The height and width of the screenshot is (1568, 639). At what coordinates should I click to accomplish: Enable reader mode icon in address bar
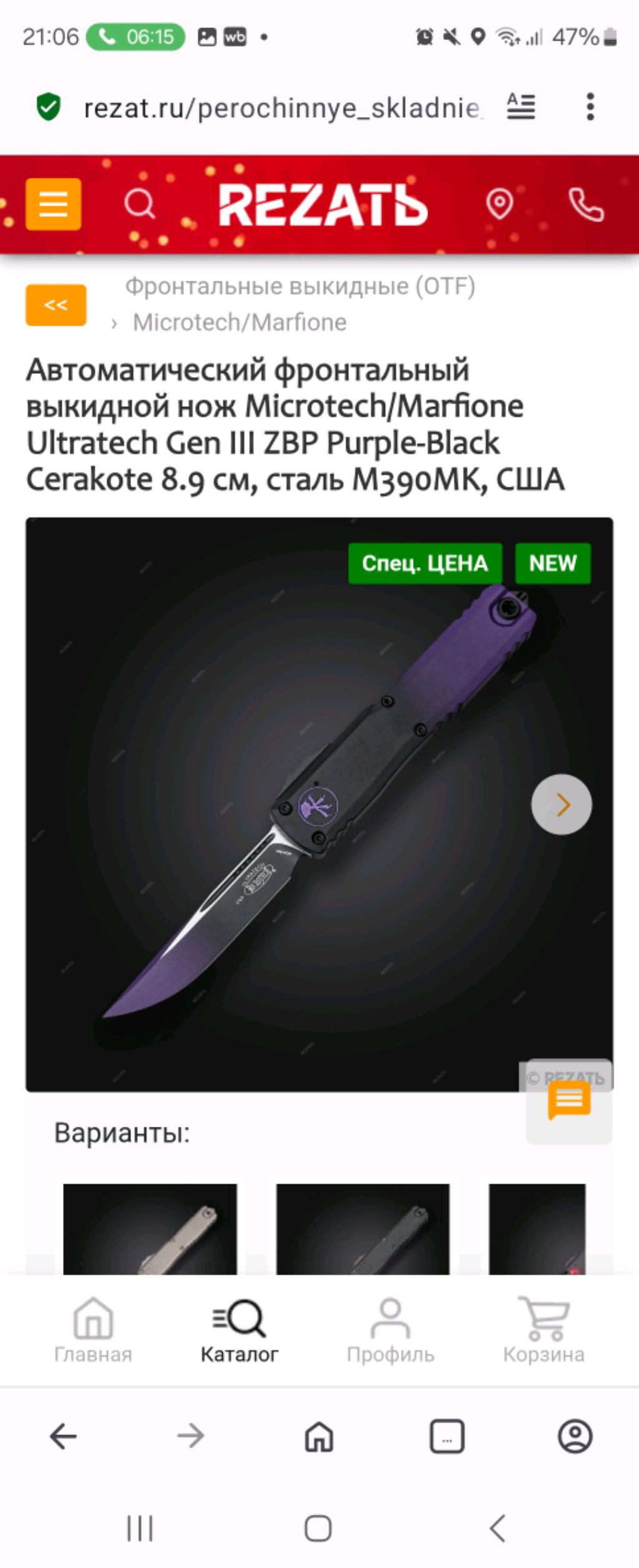(520, 107)
